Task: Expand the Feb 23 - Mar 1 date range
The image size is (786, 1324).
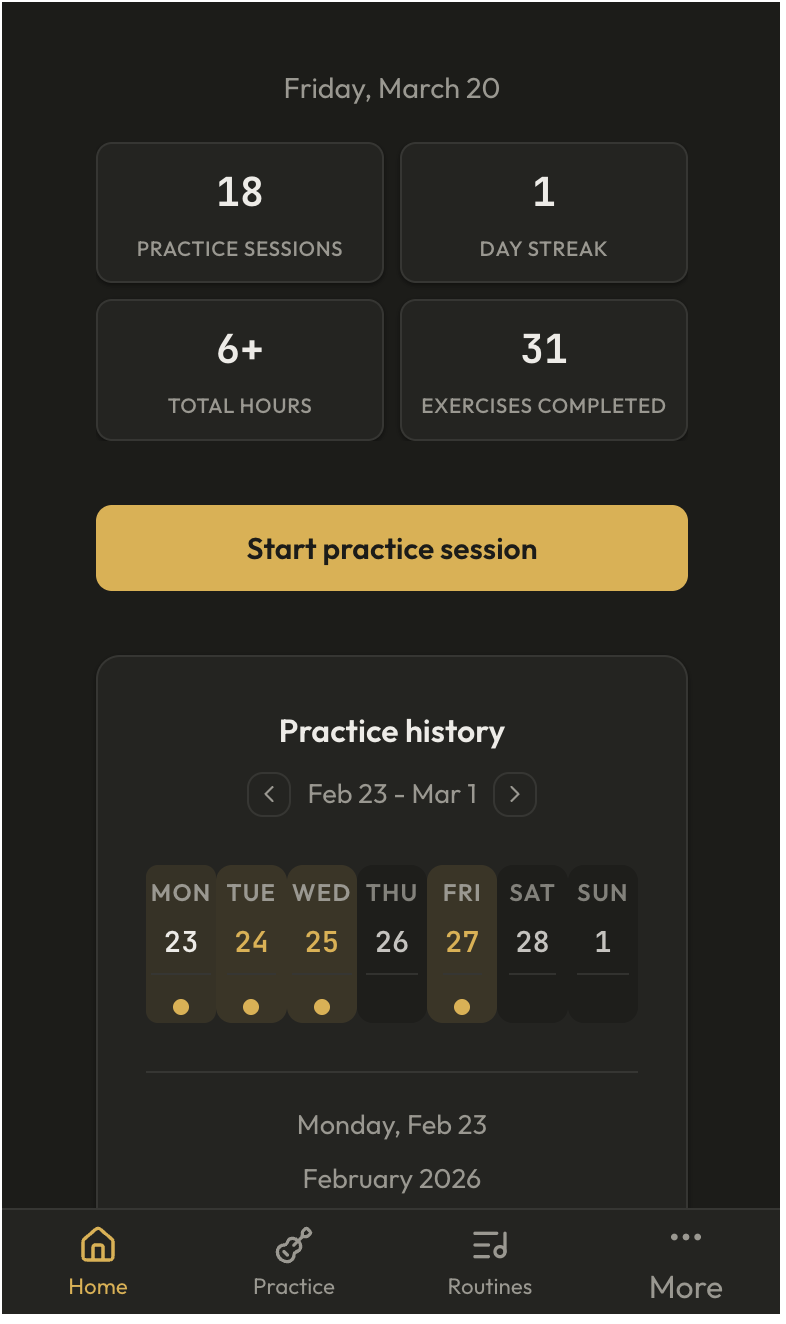Action: (x=391, y=794)
